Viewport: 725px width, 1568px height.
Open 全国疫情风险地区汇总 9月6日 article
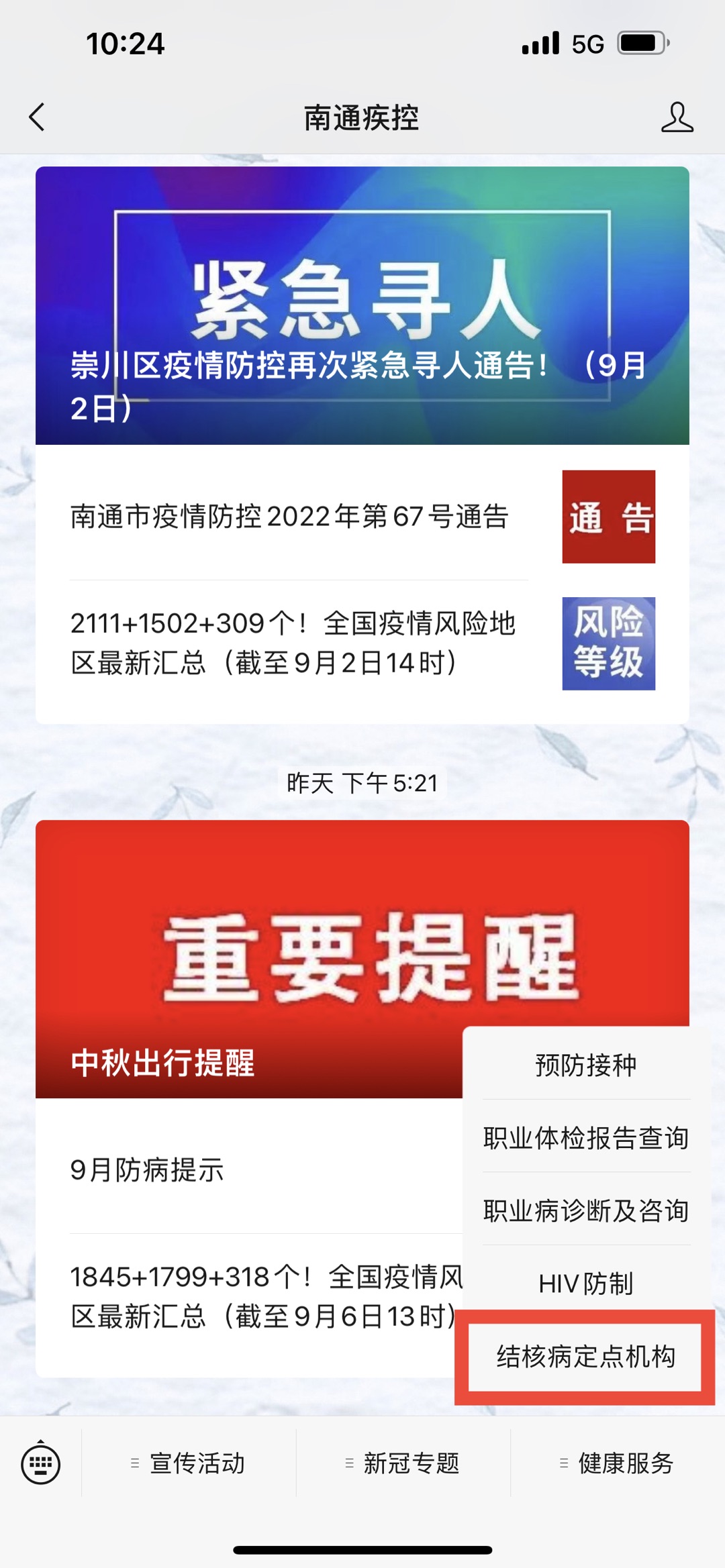point(265,1296)
